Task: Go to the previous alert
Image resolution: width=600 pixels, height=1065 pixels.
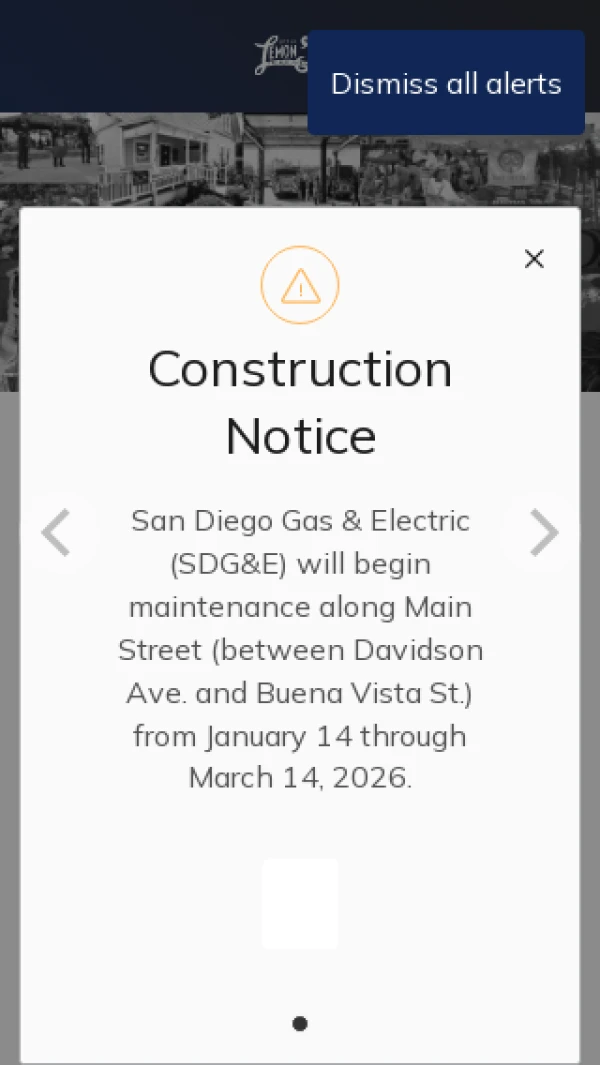Action: (x=56, y=532)
